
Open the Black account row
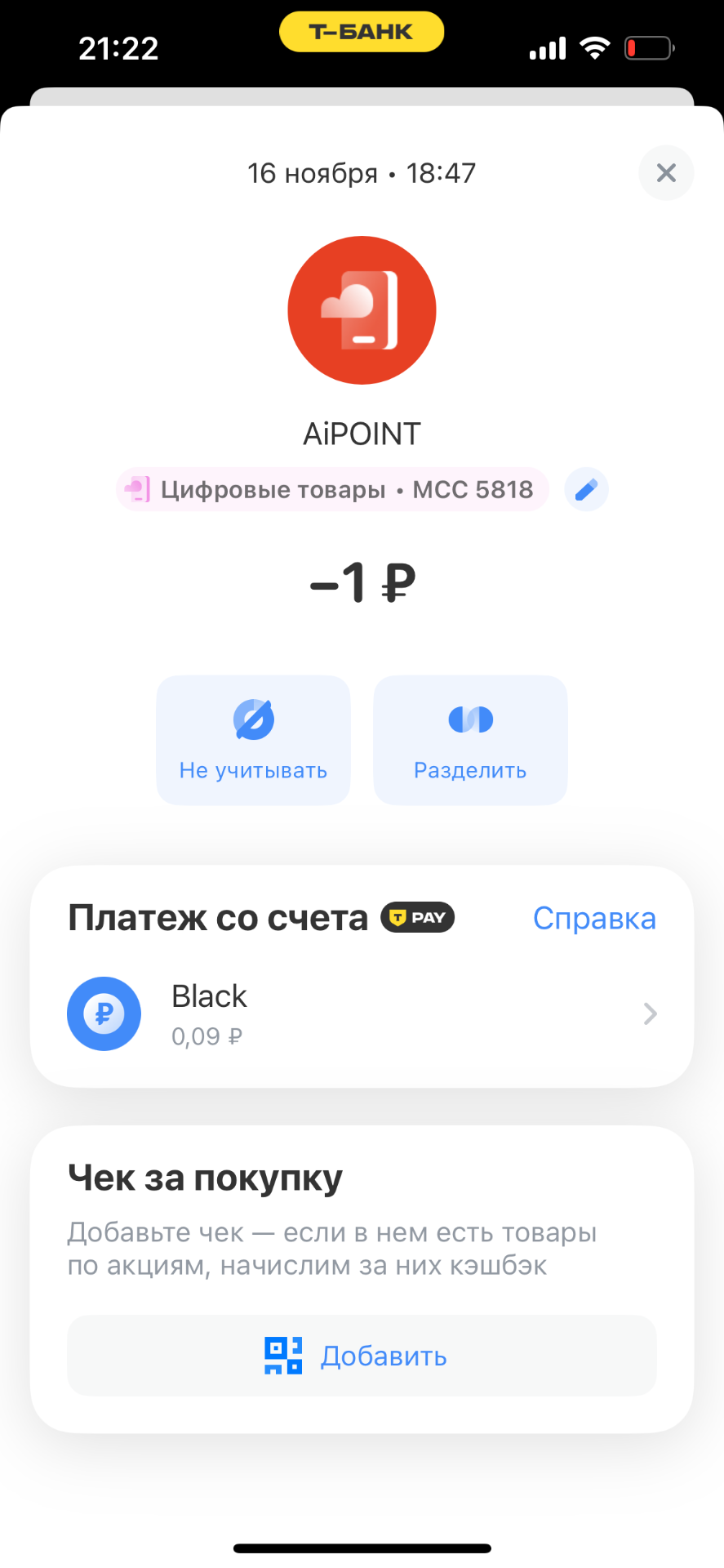pyautogui.click(x=362, y=1014)
